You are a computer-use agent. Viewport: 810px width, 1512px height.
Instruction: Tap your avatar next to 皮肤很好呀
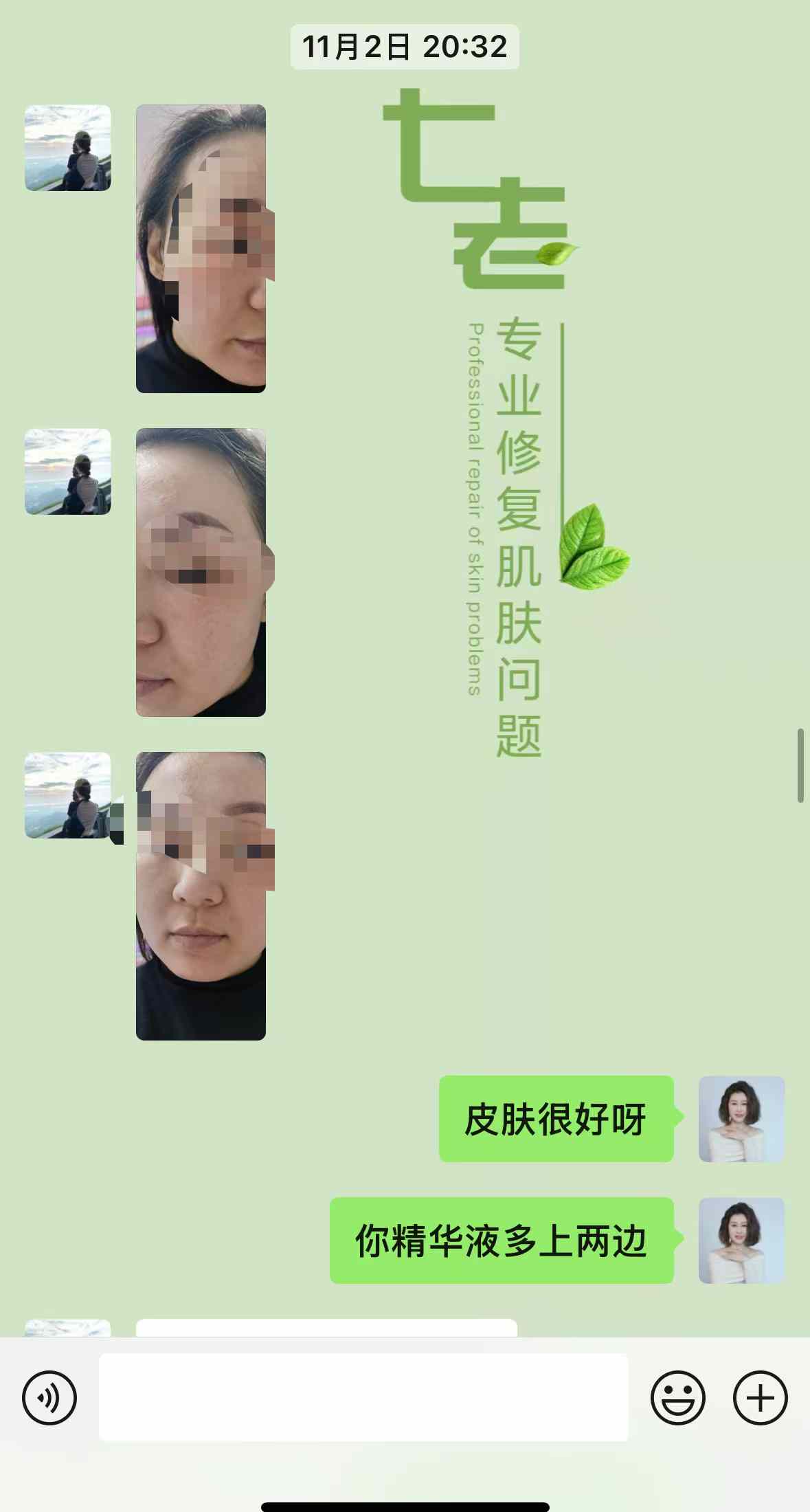[741, 1119]
